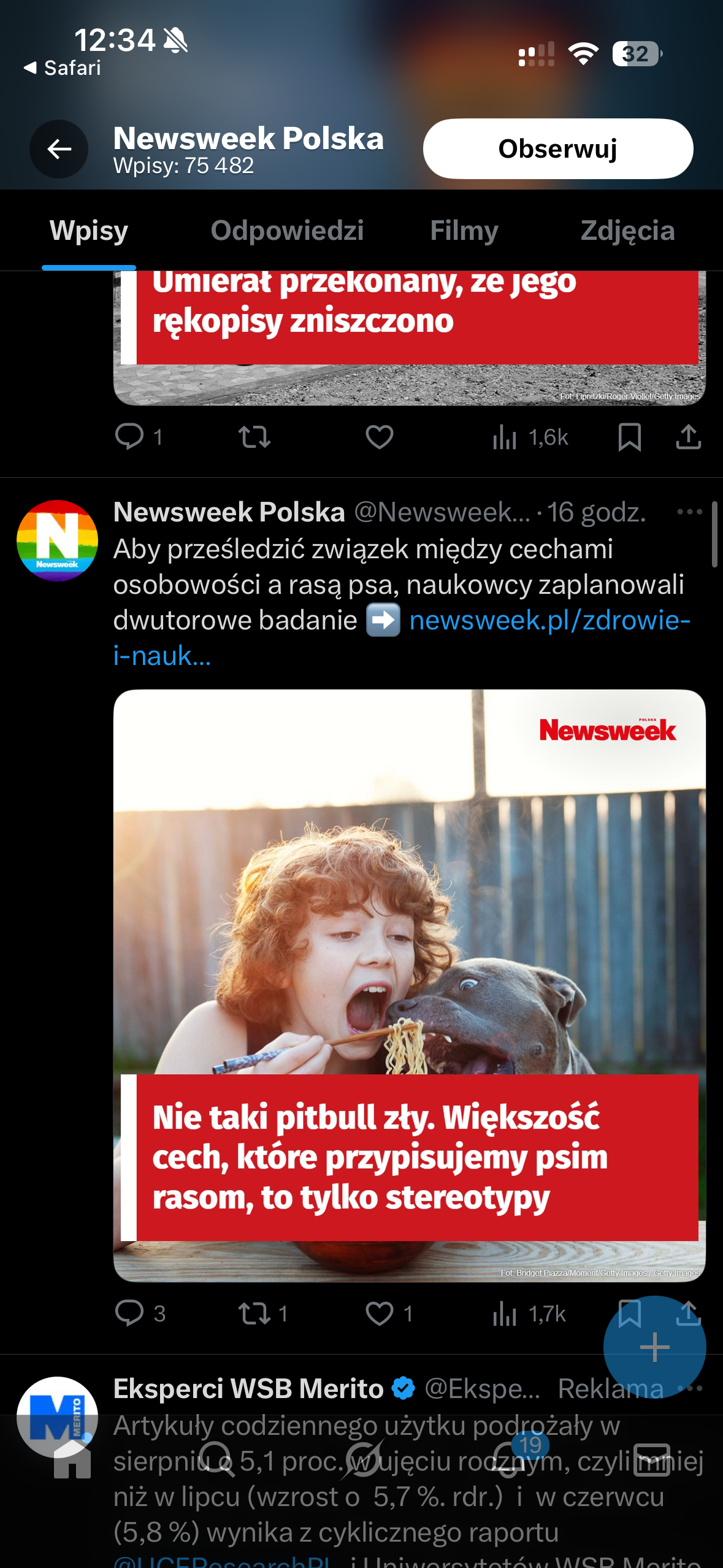Go back using the arrow button

[59, 149]
